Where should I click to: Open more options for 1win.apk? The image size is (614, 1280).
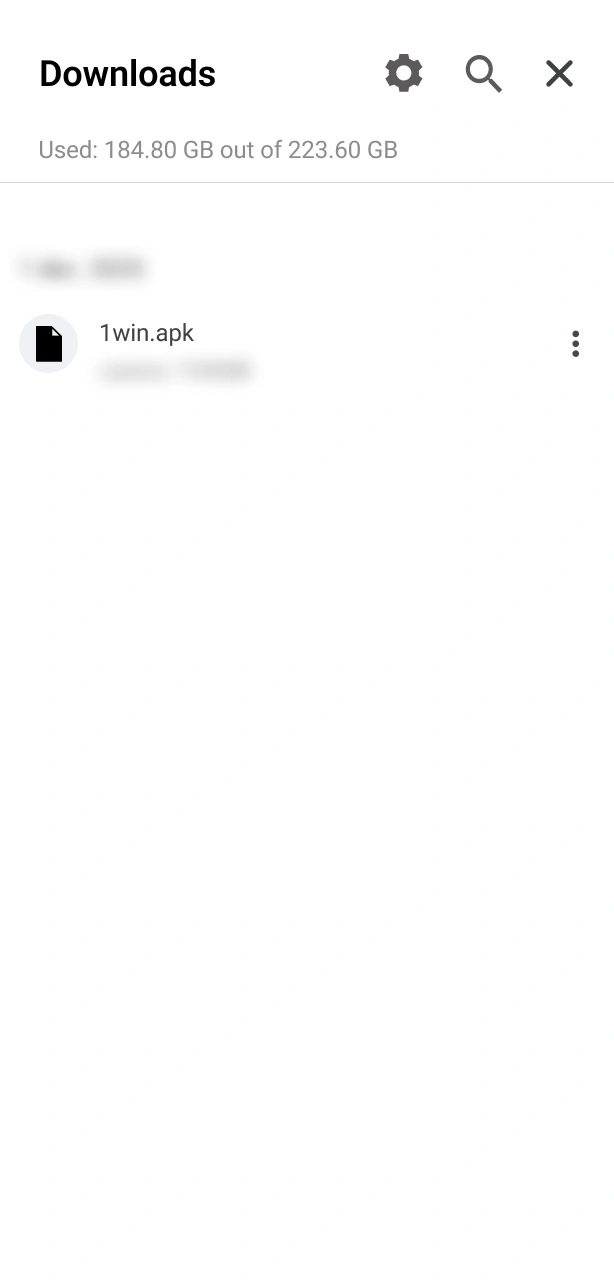coord(575,344)
